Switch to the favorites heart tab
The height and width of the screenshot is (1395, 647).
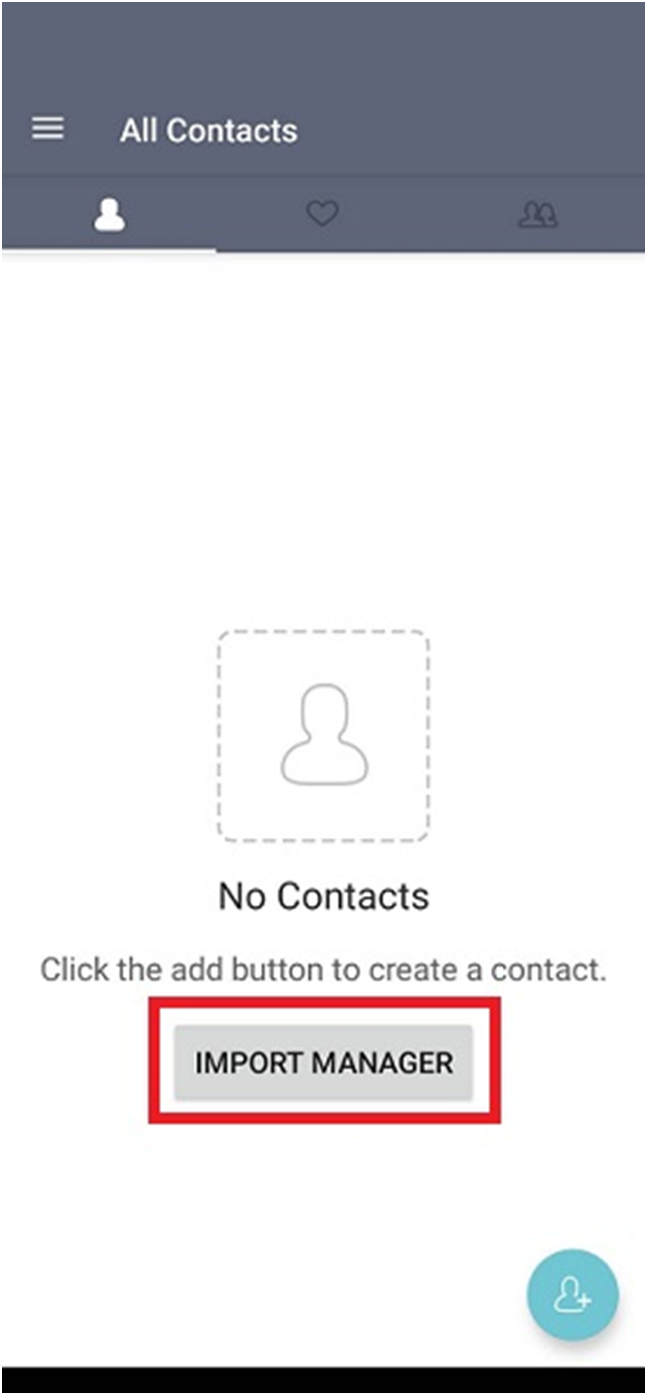[x=322, y=213]
